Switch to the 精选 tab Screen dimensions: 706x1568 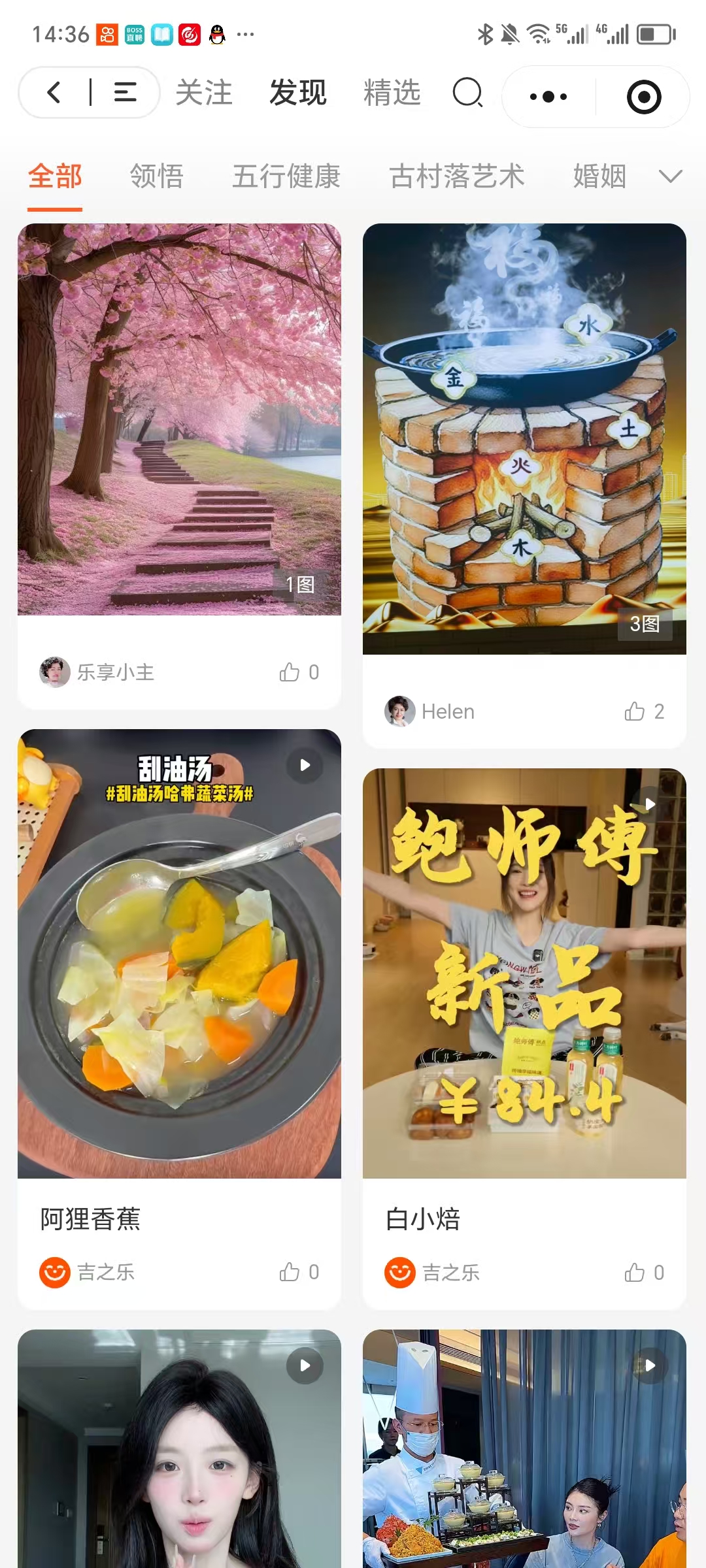(392, 92)
